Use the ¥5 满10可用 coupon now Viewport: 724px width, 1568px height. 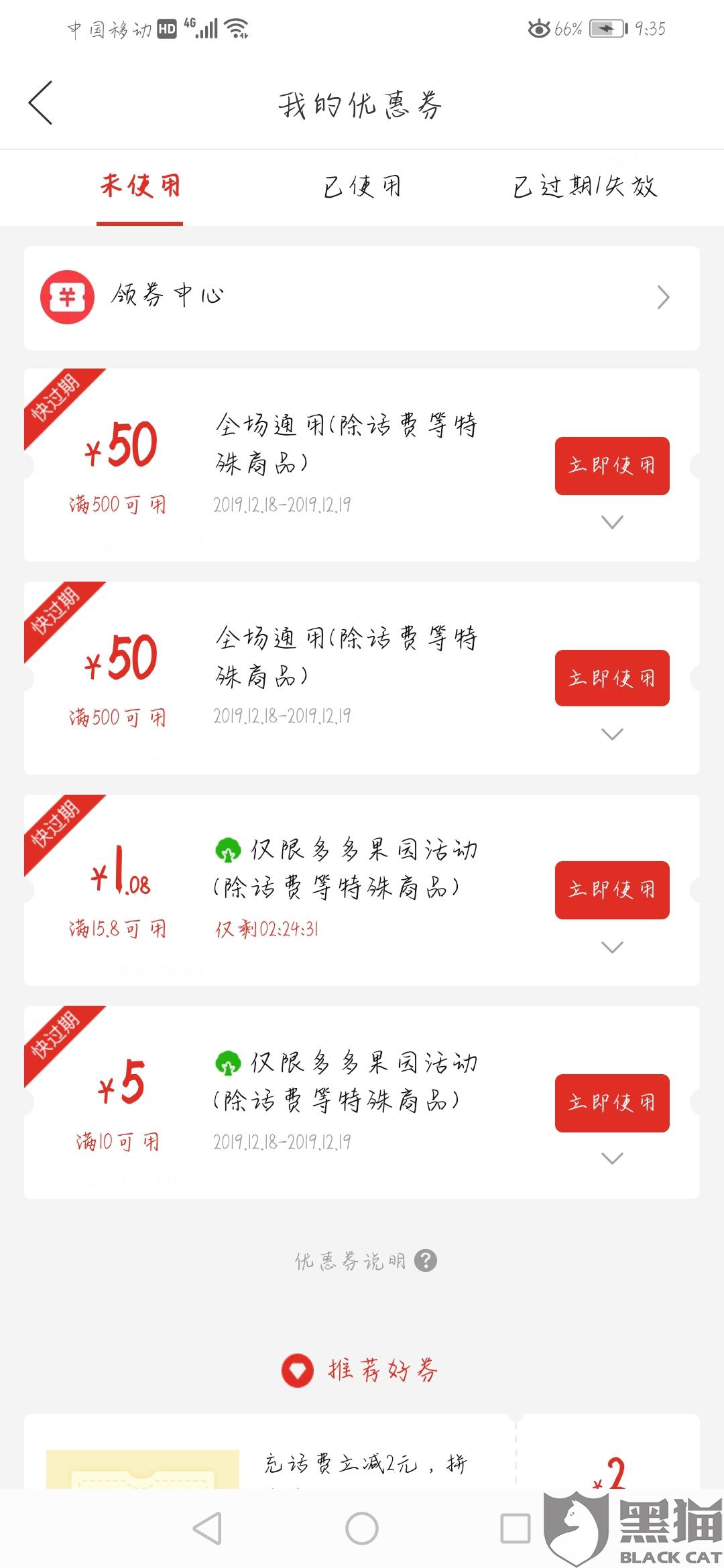[611, 1103]
